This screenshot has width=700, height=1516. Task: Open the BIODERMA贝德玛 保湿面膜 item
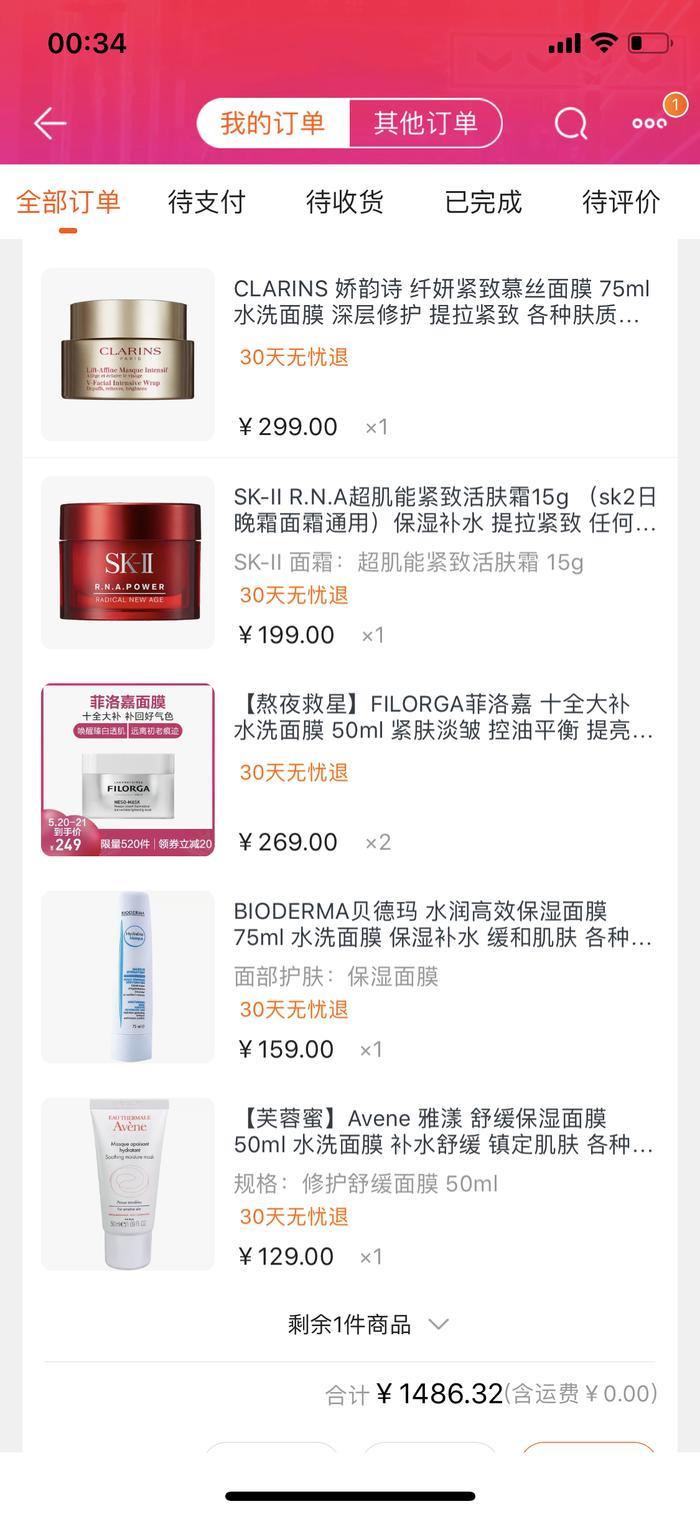pos(349,977)
